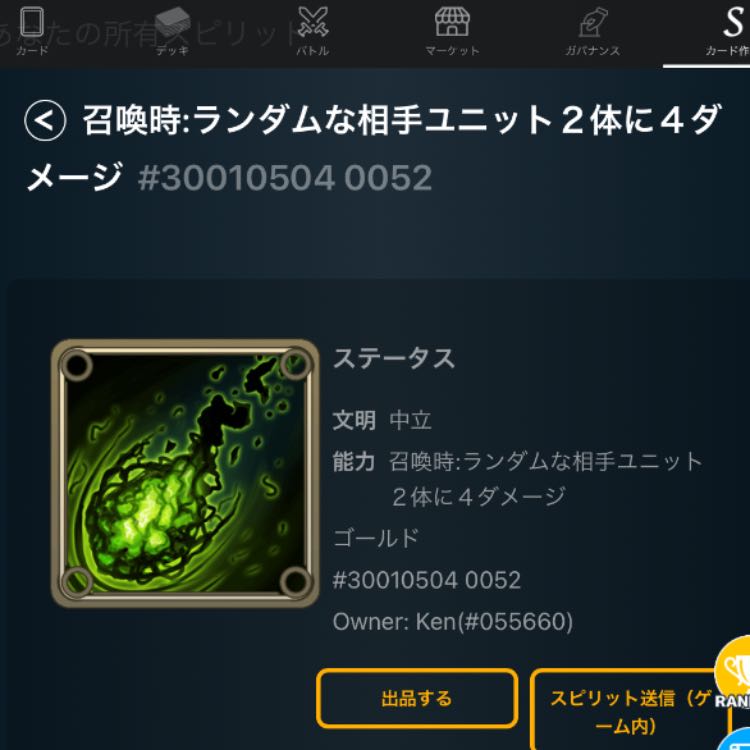
Task: Open the green fireball spirit image
Action: pyautogui.click(x=185, y=473)
